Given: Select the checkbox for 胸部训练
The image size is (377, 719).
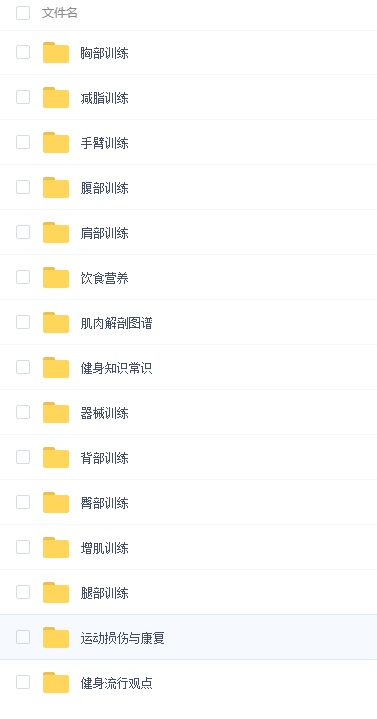Looking at the screenshot, I should [x=23, y=52].
